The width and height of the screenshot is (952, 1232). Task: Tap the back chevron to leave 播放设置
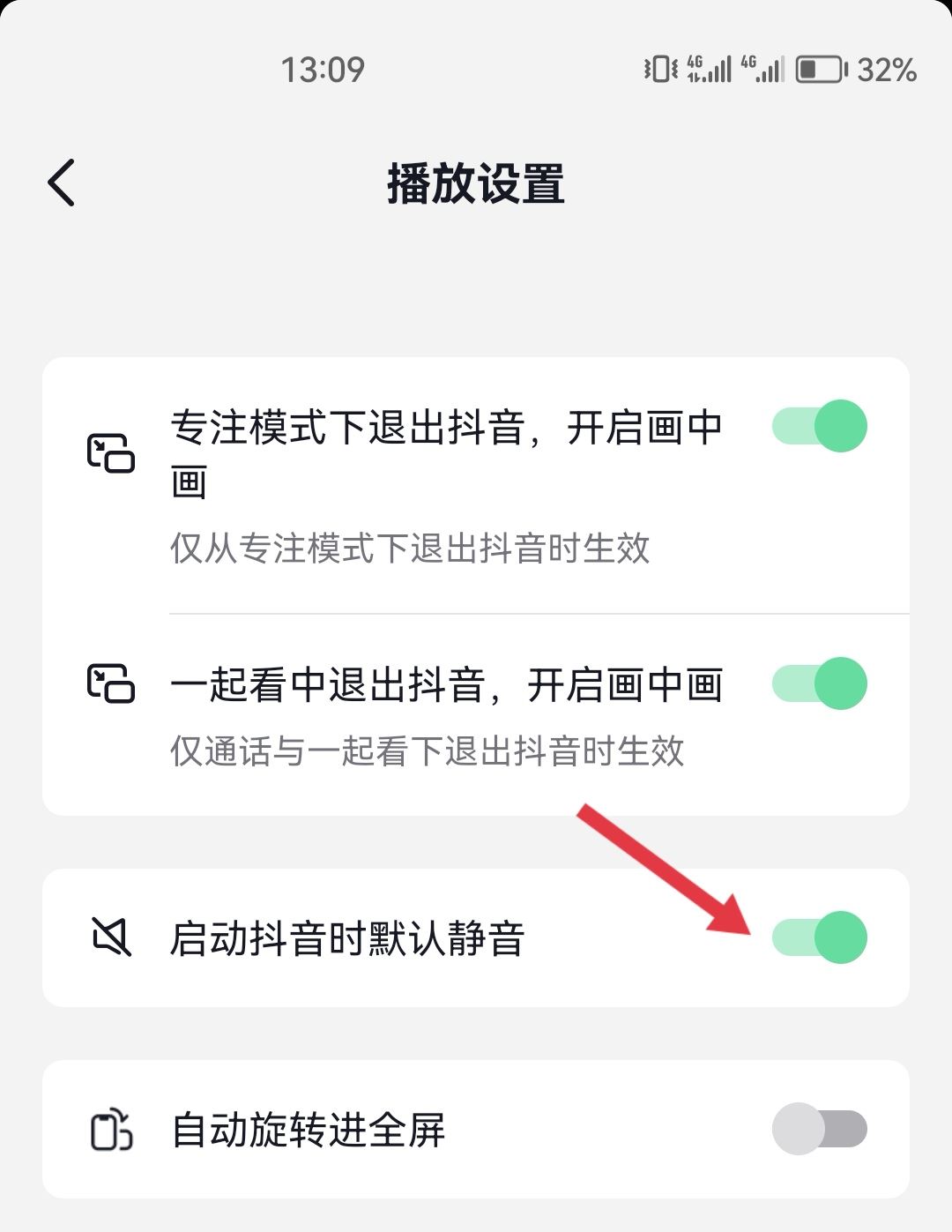pos(59,183)
